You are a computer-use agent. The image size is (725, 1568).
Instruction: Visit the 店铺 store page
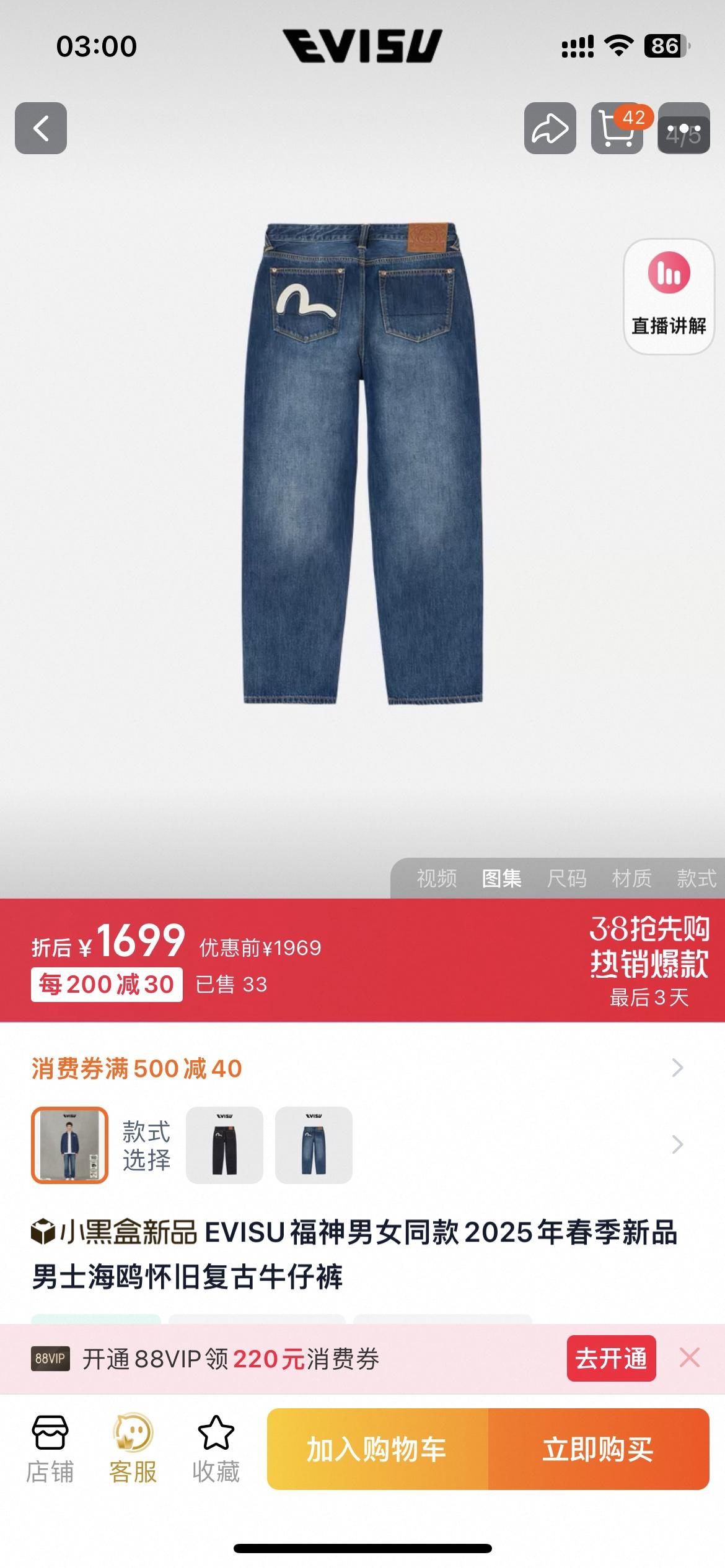[50, 1448]
